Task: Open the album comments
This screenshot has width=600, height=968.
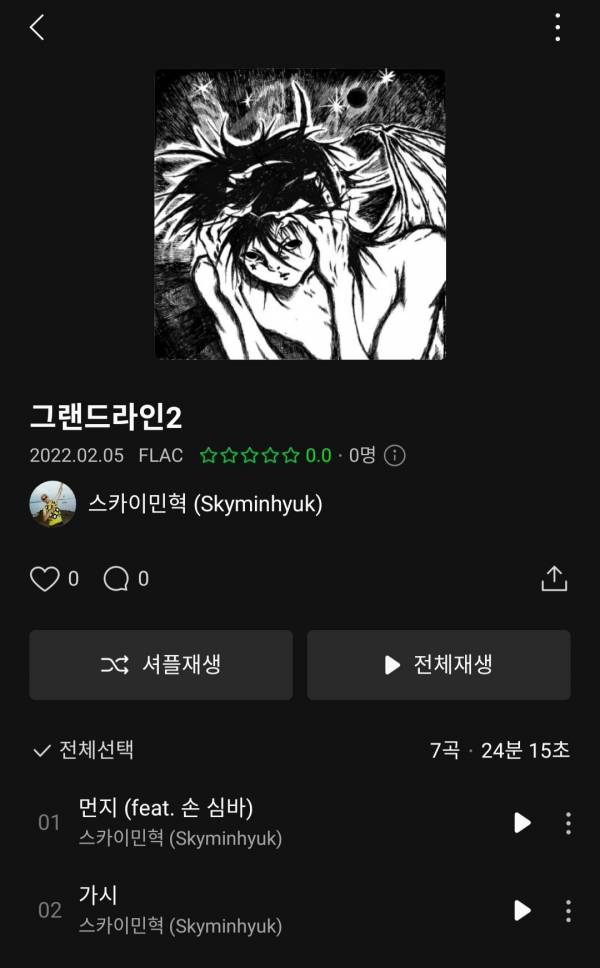Action: (x=117, y=579)
